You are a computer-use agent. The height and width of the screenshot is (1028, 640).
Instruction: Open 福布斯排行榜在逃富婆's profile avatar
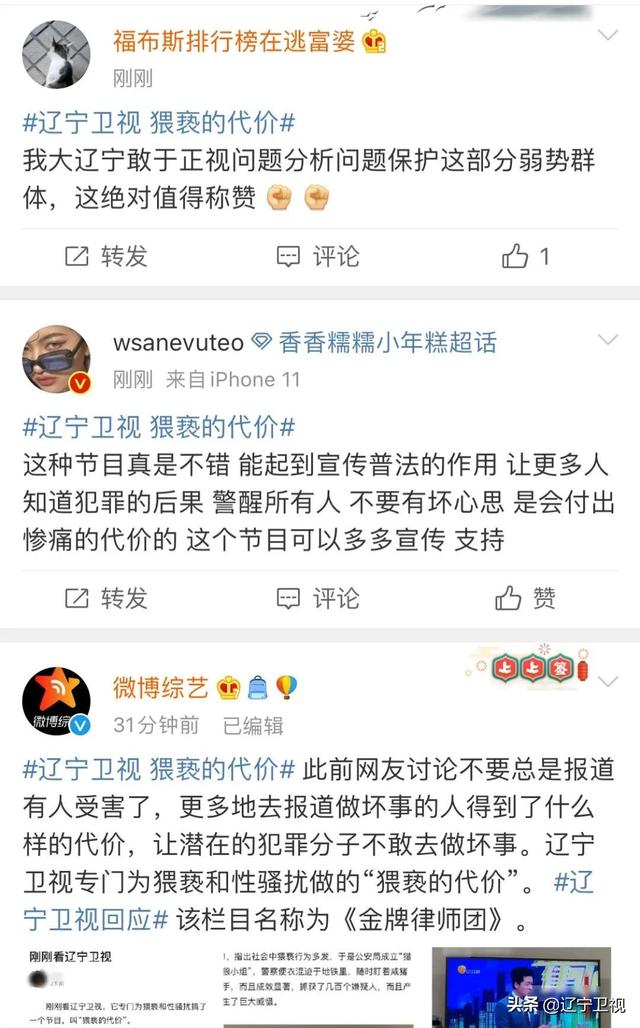[56, 54]
